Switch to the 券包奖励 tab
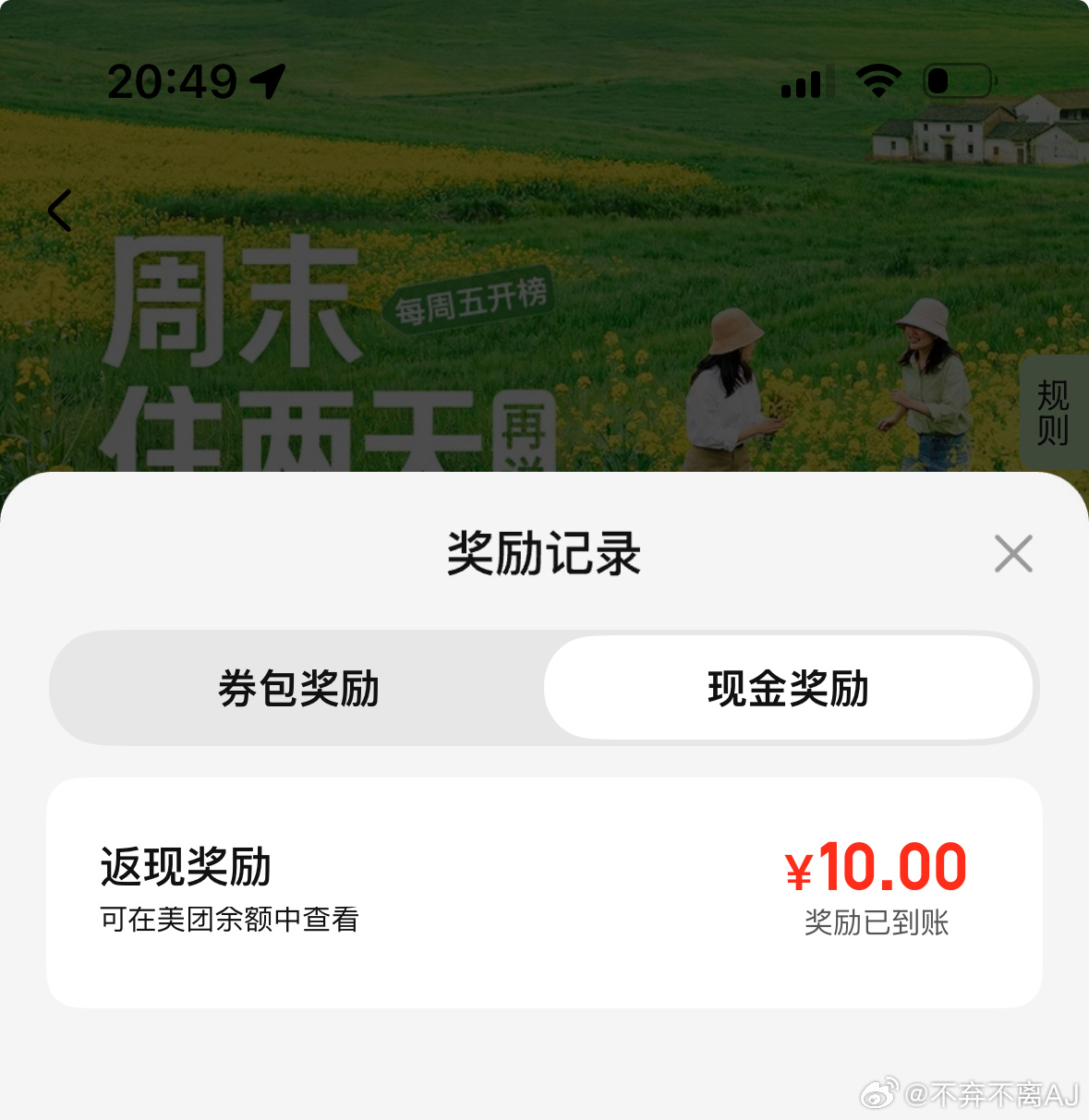1089x1120 pixels. coord(298,689)
